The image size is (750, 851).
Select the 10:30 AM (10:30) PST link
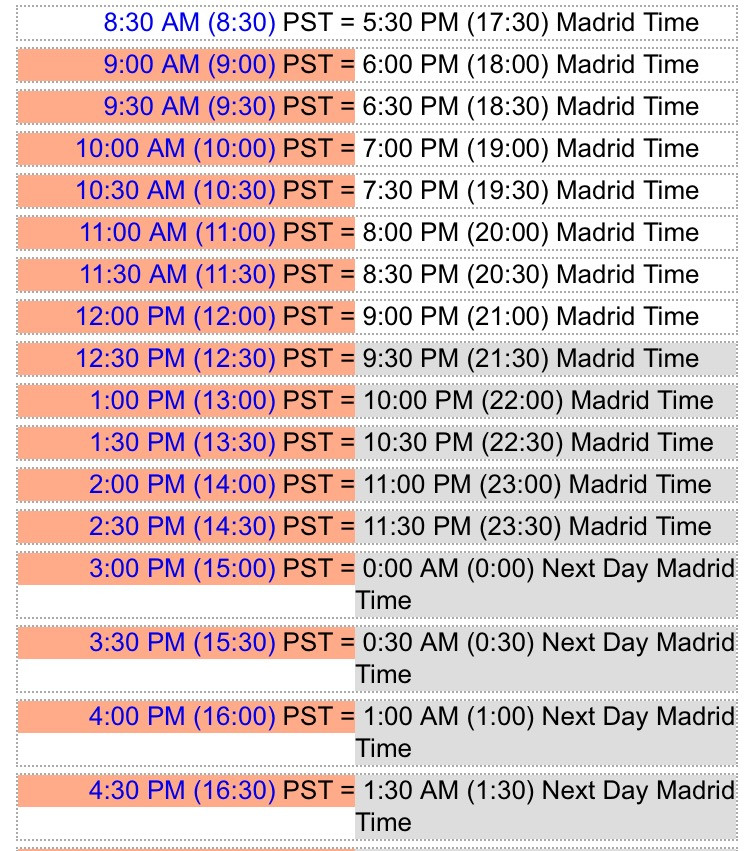pyautogui.click(x=175, y=191)
